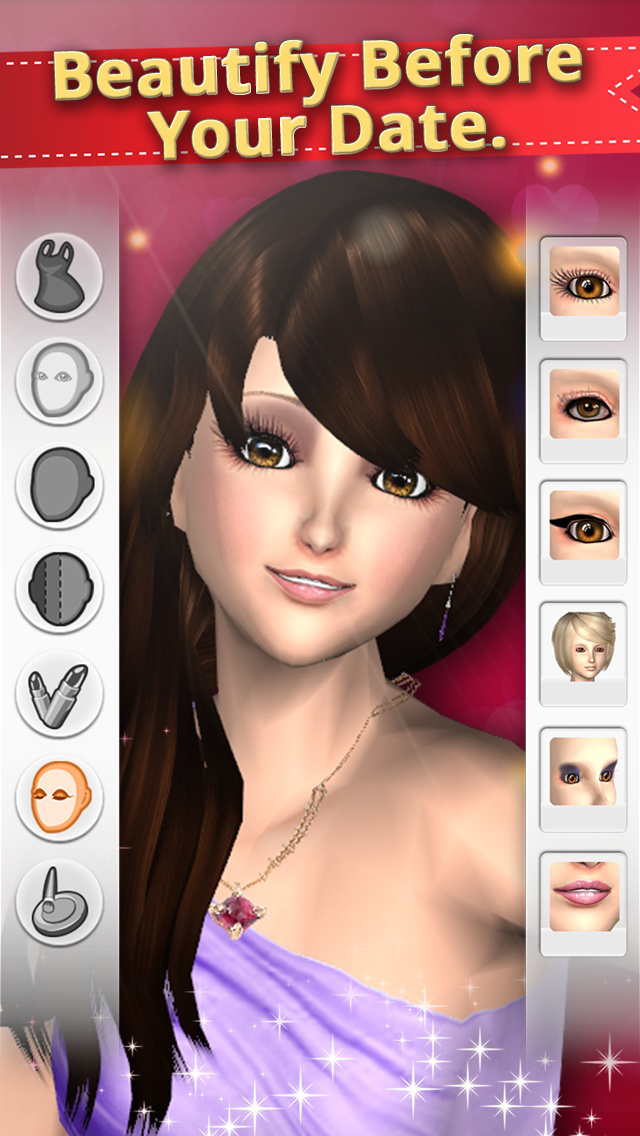The width and height of the screenshot is (640, 1136).
Task: Open the hairstyle head silhouette category
Action: click(x=59, y=485)
